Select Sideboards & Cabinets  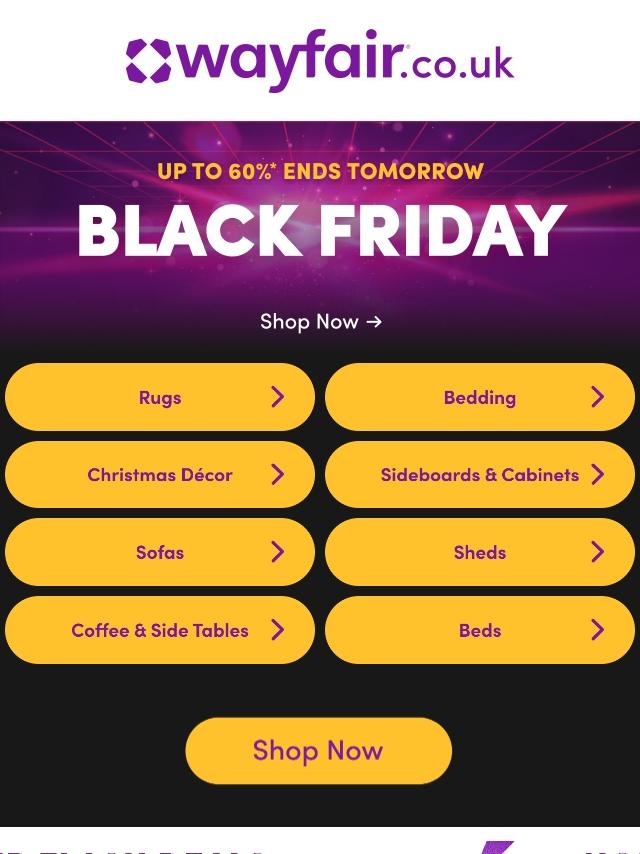tap(480, 474)
